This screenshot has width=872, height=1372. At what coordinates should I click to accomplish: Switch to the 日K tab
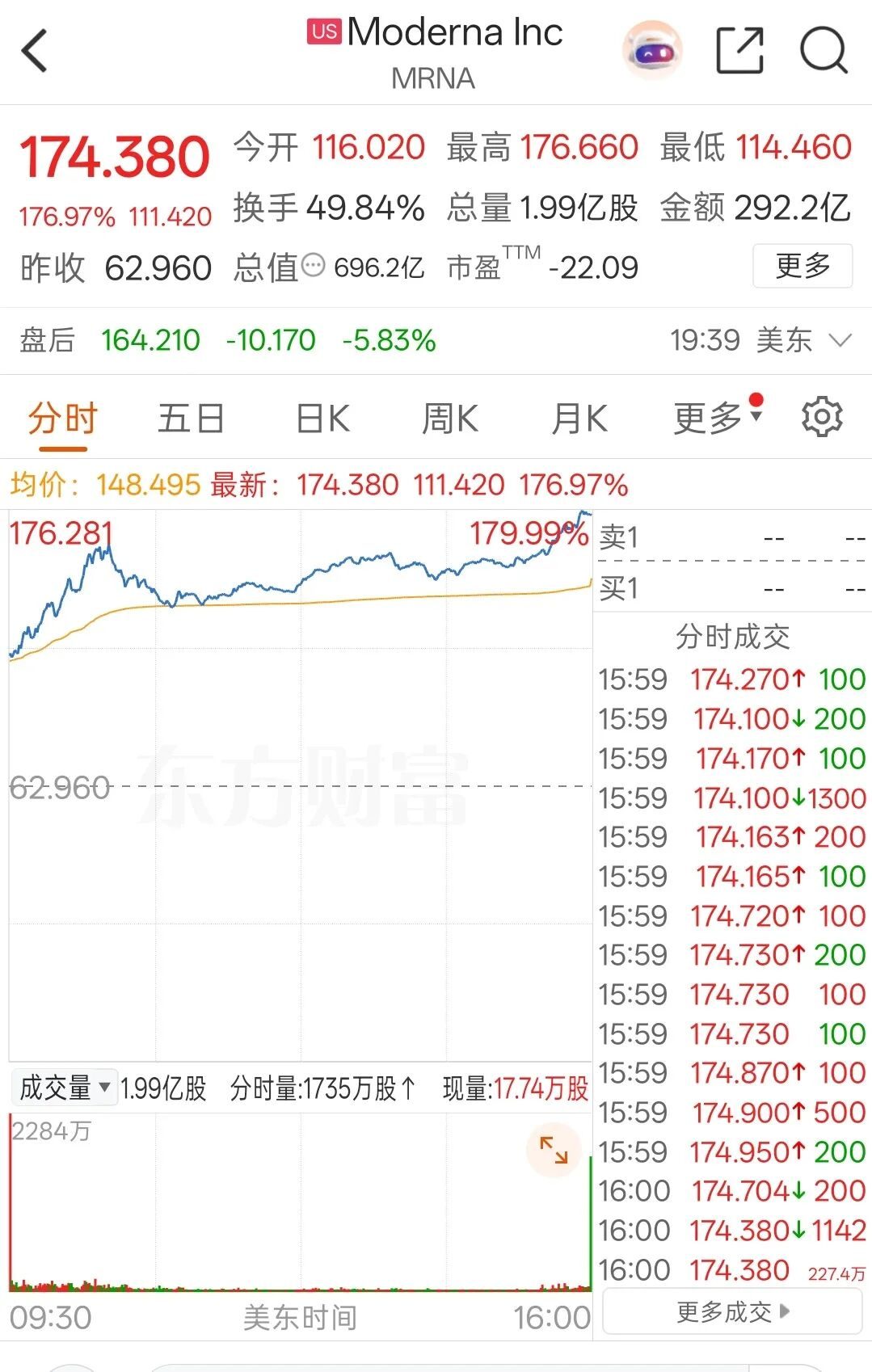coord(322,420)
